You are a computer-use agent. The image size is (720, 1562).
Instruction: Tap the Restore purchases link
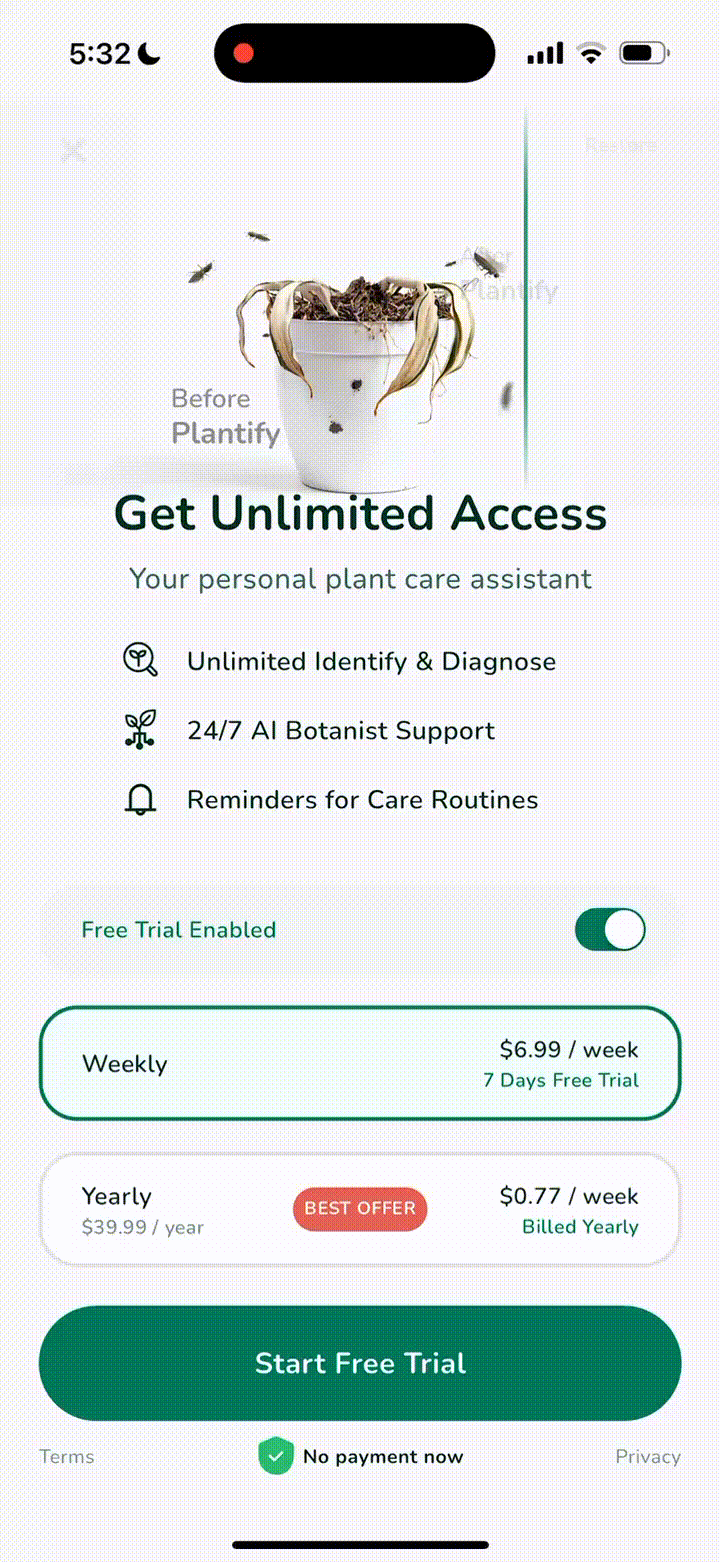[621, 146]
